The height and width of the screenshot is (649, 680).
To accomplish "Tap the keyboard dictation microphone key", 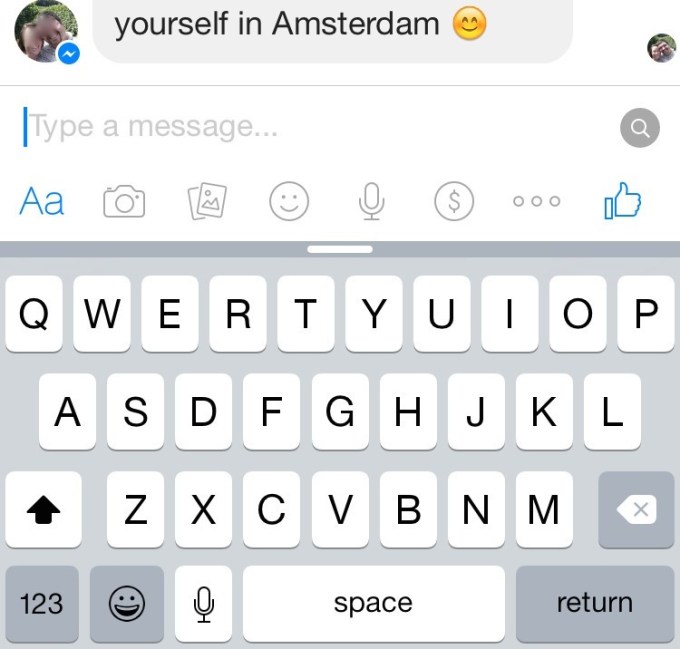I will point(204,603).
